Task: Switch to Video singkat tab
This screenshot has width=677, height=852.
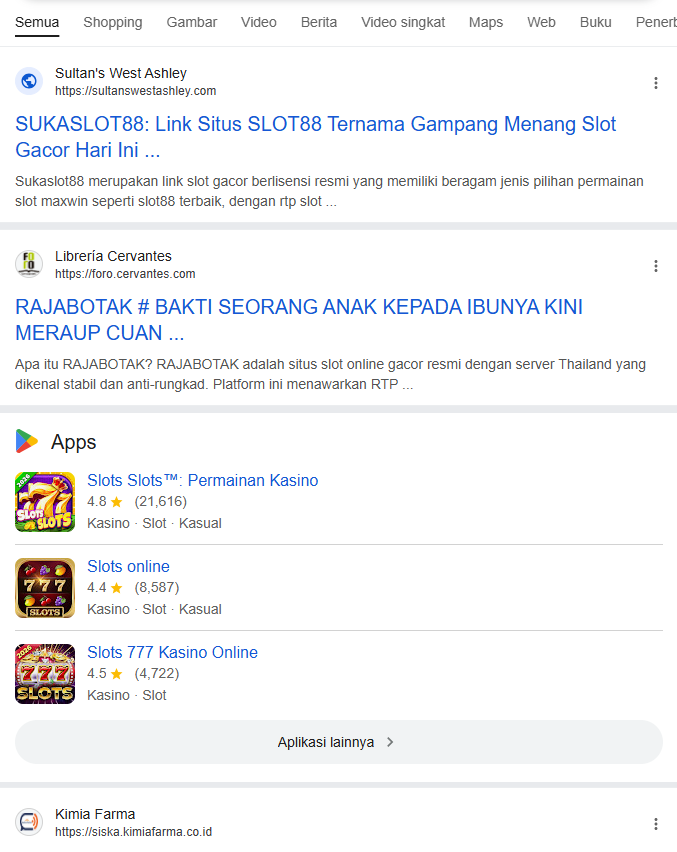Action: 403,22
